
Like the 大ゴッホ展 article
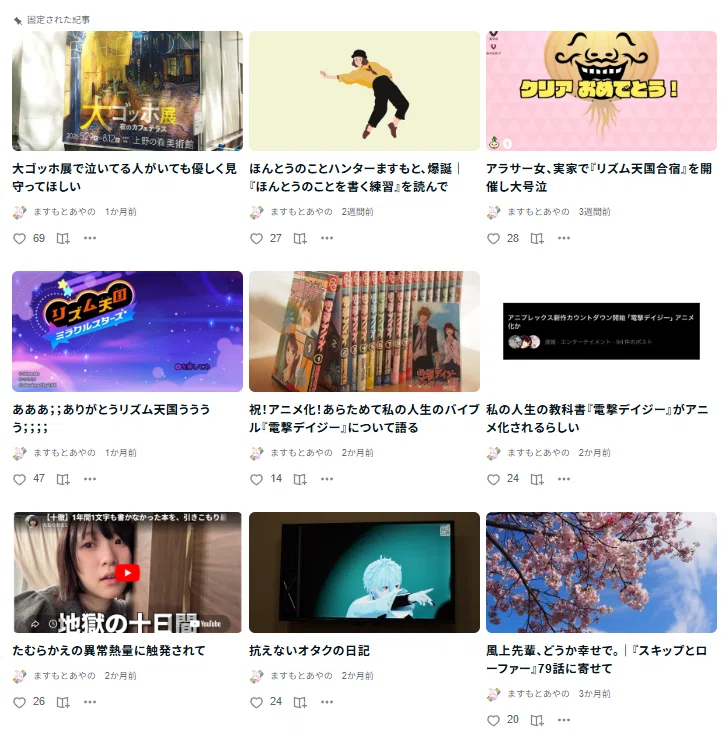[x=19, y=238]
